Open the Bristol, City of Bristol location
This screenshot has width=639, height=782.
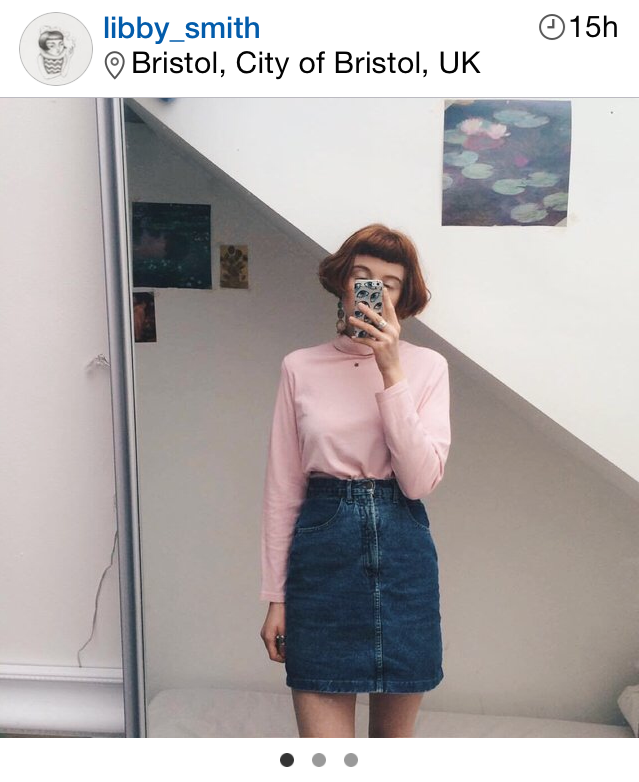pyautogui.click(x=305, y=65)
